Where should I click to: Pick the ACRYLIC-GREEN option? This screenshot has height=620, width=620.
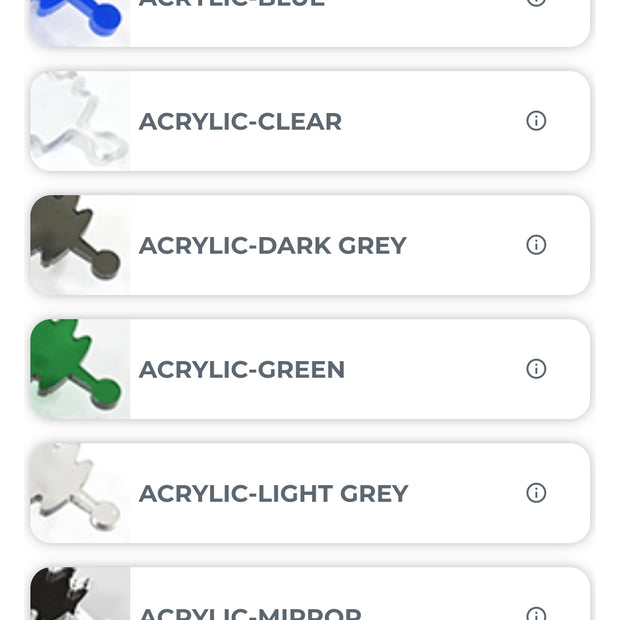[241, 369]
